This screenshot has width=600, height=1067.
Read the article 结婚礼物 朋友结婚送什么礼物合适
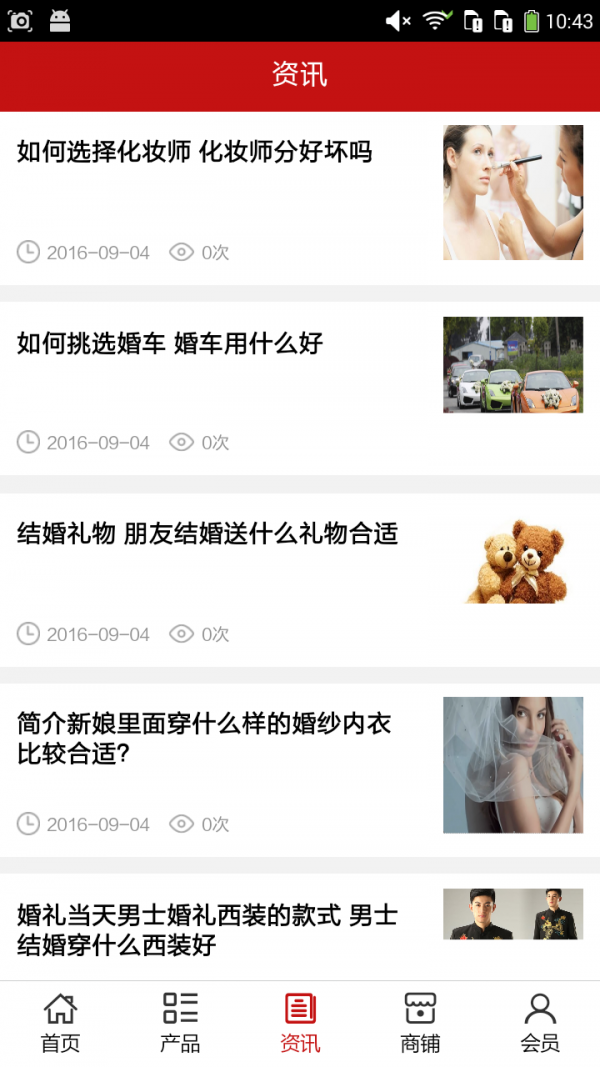coord(208,534)
